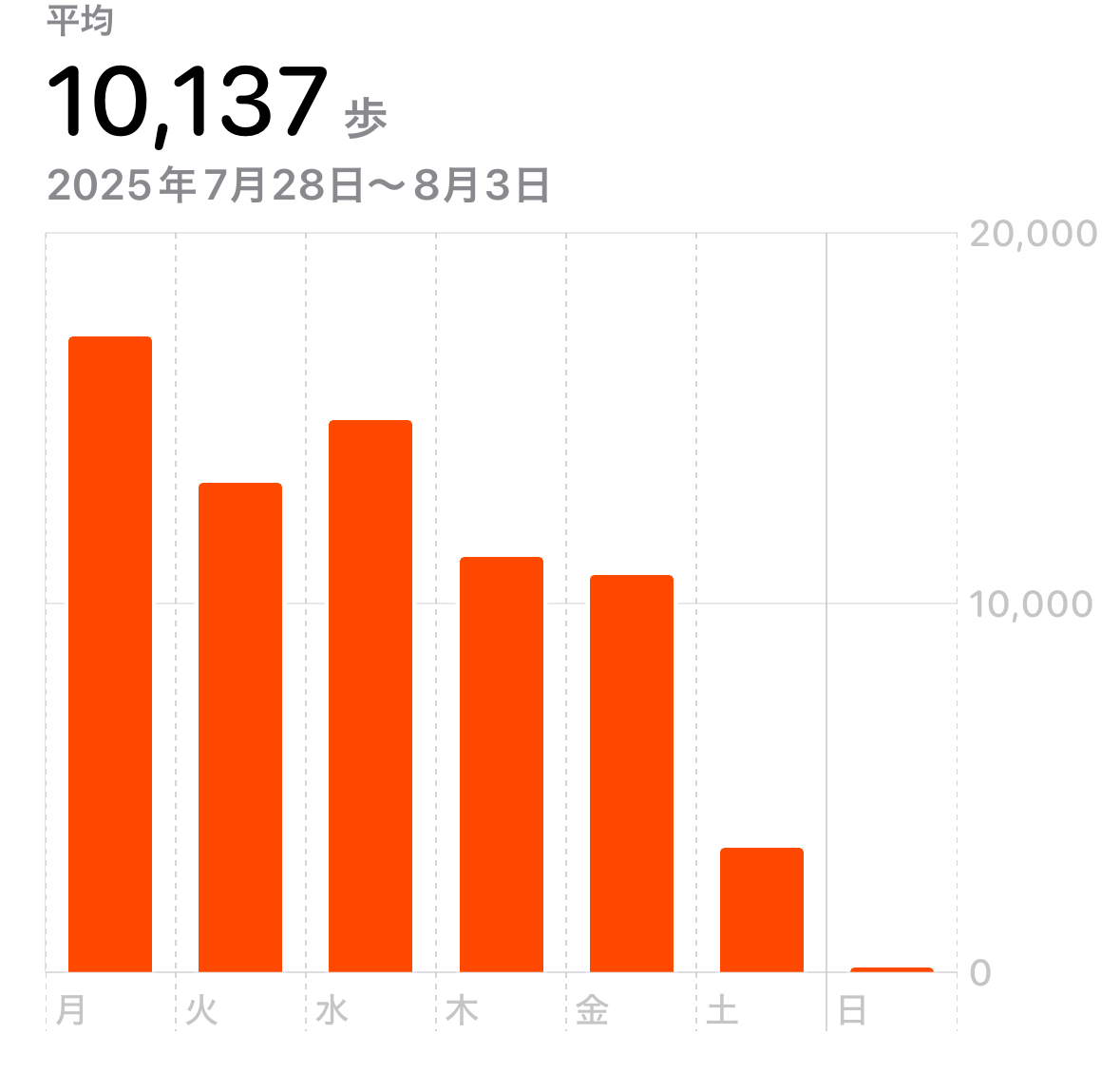Select Tuesday's step count bar
The image size is (1120, 1092).
point(240,727)
